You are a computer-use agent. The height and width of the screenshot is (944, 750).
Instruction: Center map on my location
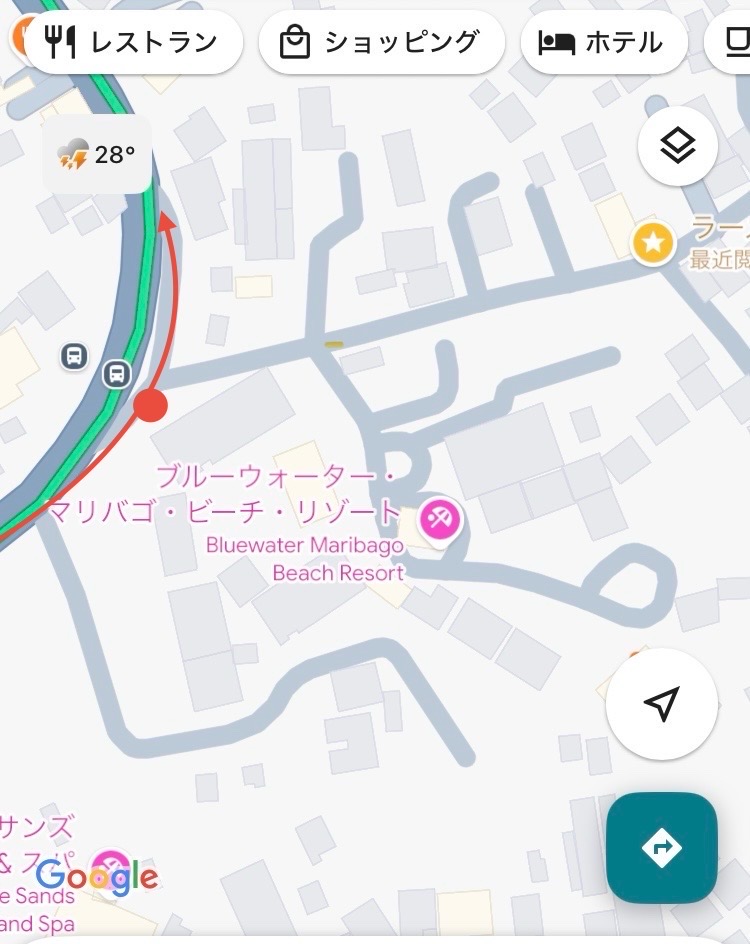(x=661, y=703)
